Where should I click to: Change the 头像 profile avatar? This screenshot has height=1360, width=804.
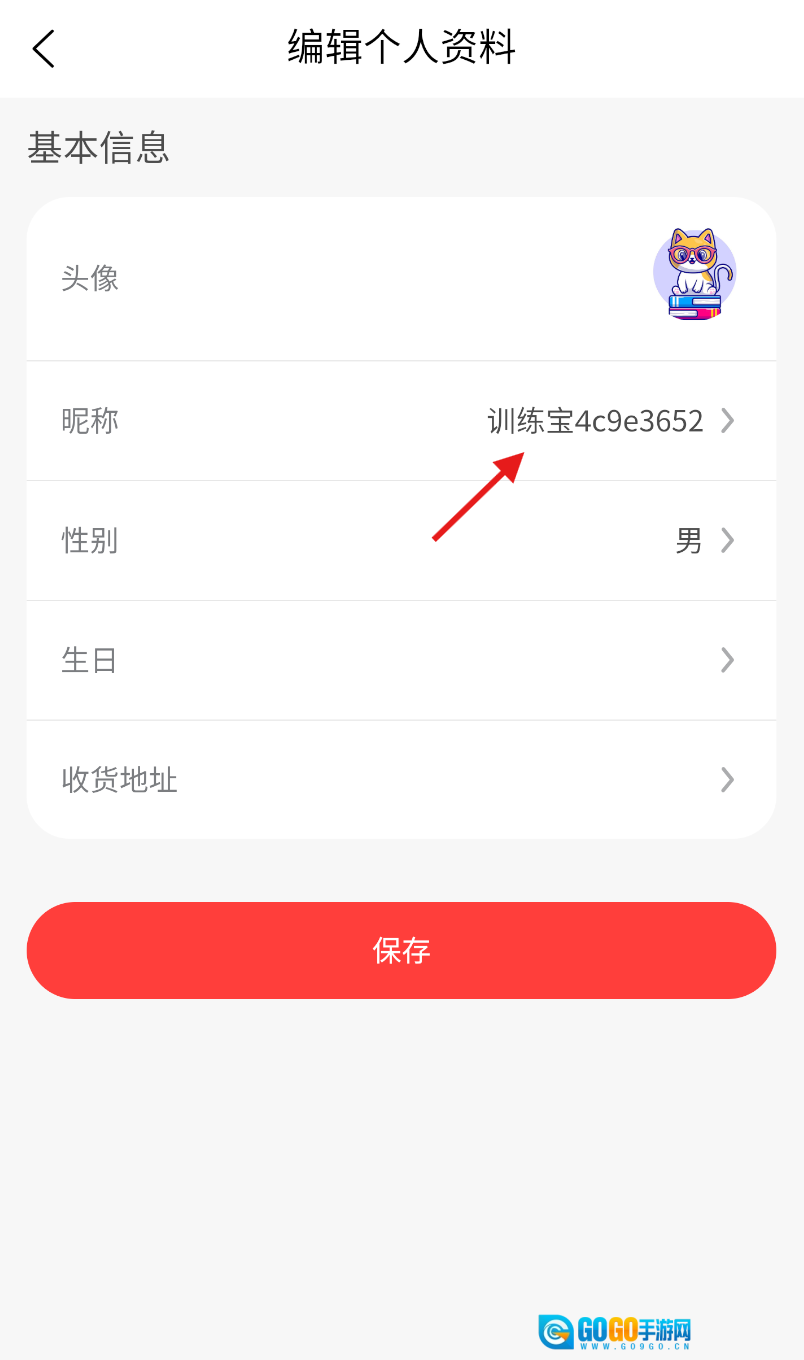click(x=694, y=274)
